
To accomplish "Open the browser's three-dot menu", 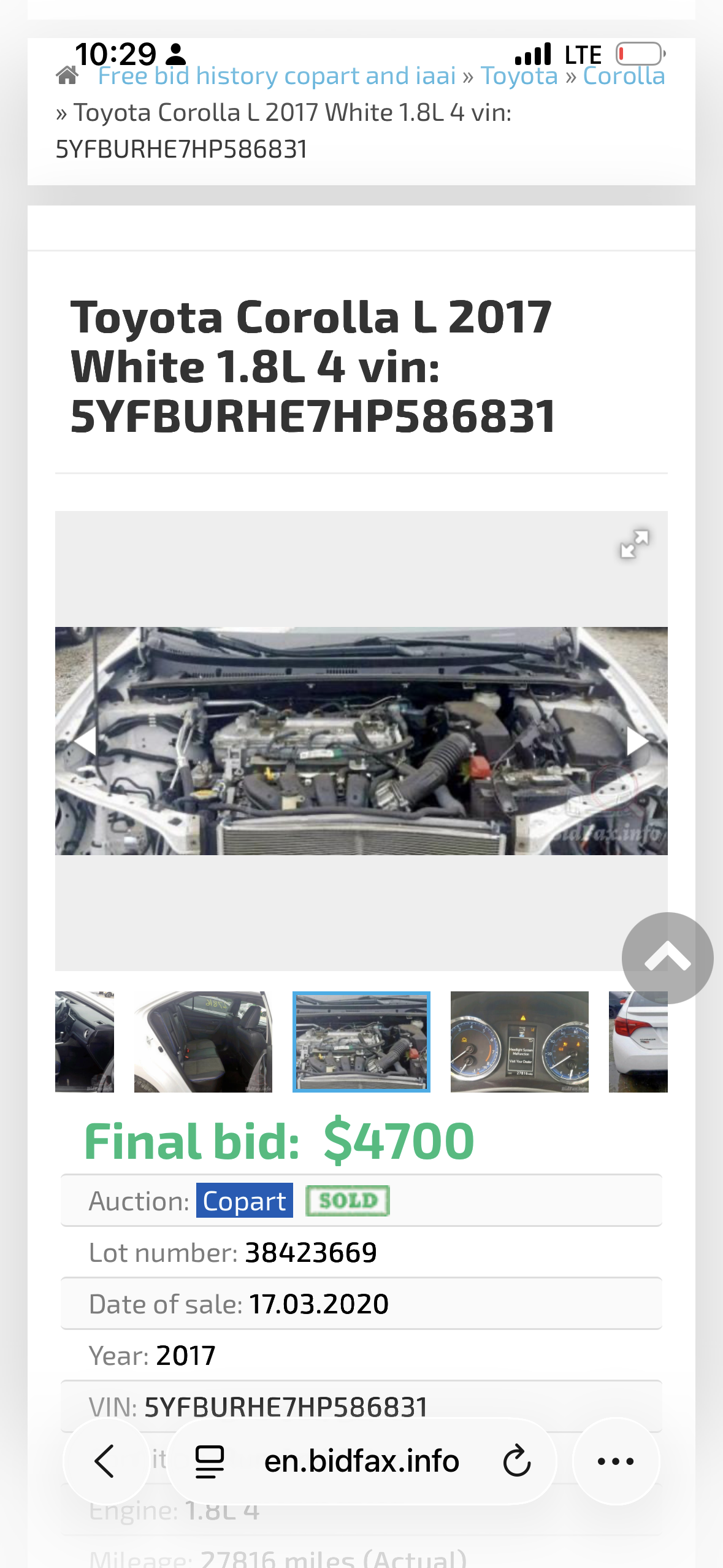I will coord(616,1461).
